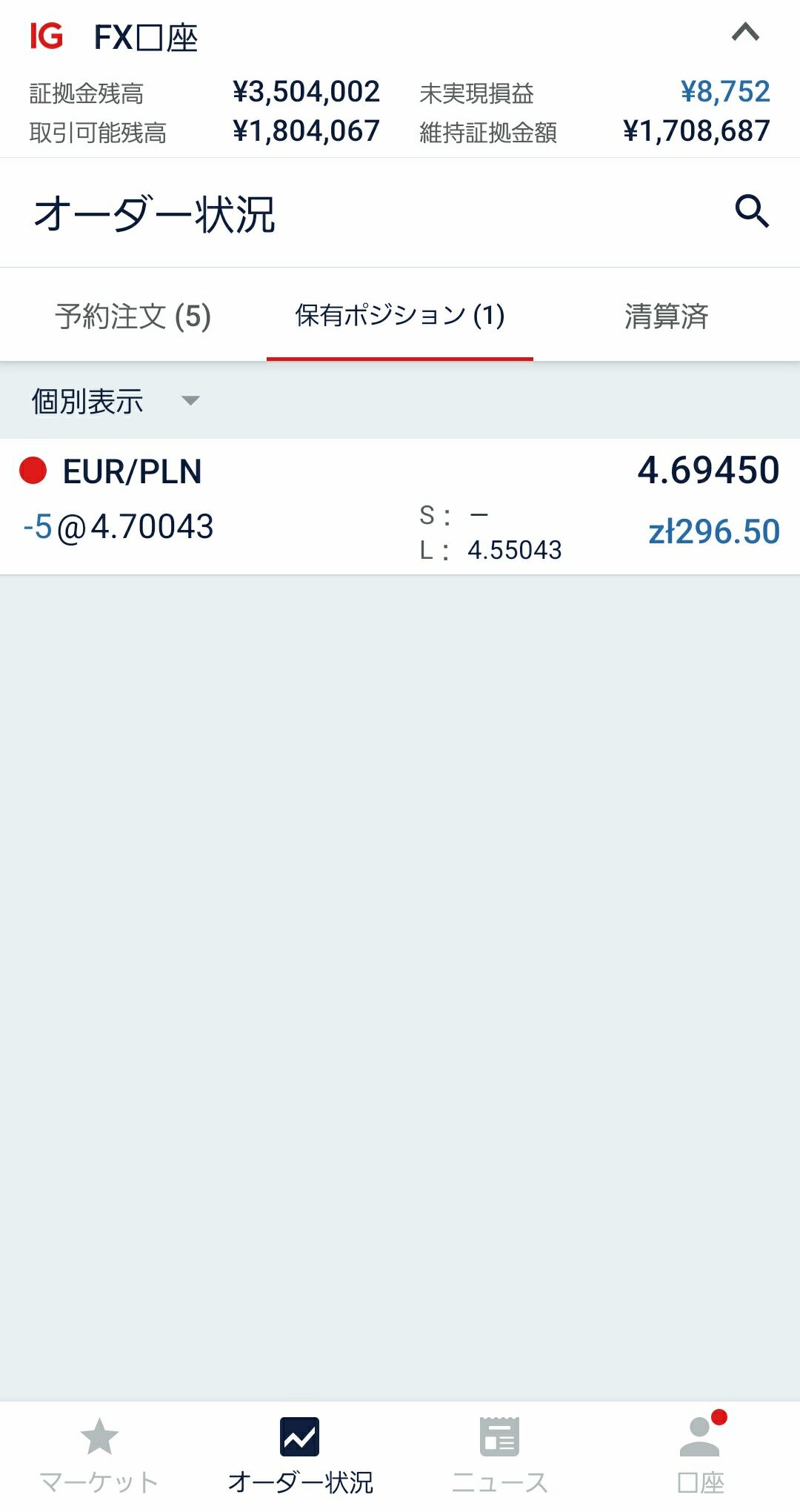Open the 個別表示 dropdown
The image size is (800, 1512).
click(x=116, y=401)
